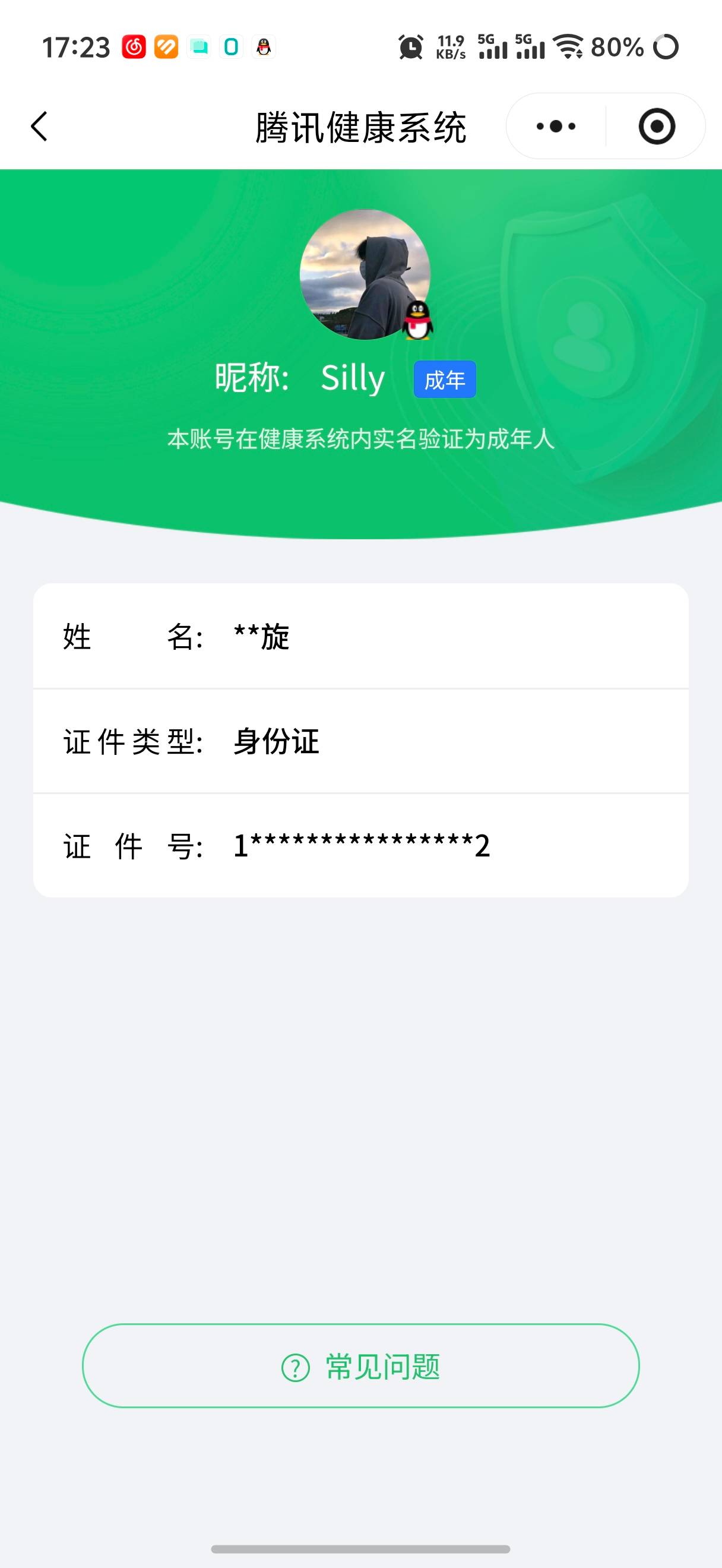
Task: Open QQ from its status bar icon
Action: [x=263, y=46]
